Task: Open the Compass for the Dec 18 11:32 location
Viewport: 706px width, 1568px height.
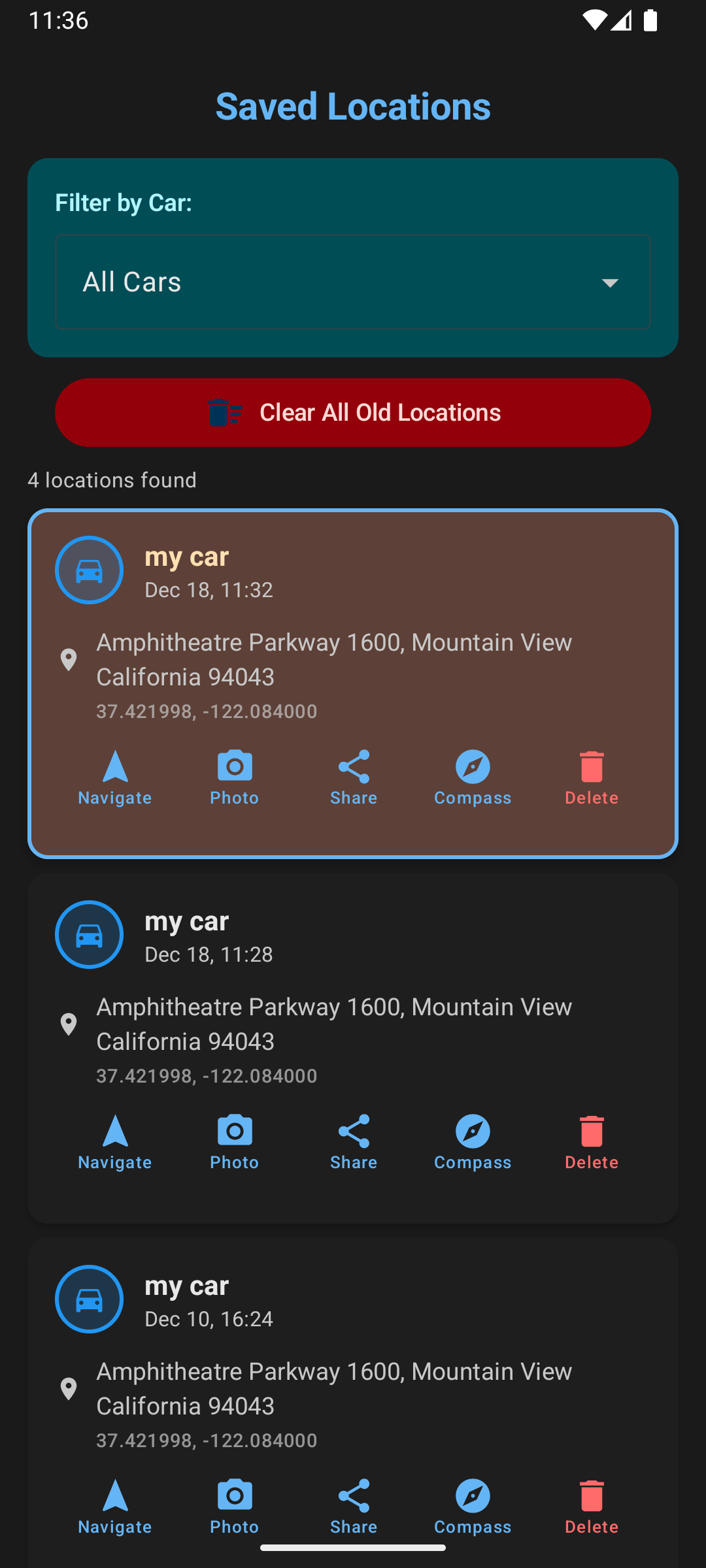Action: coord(473,776)
